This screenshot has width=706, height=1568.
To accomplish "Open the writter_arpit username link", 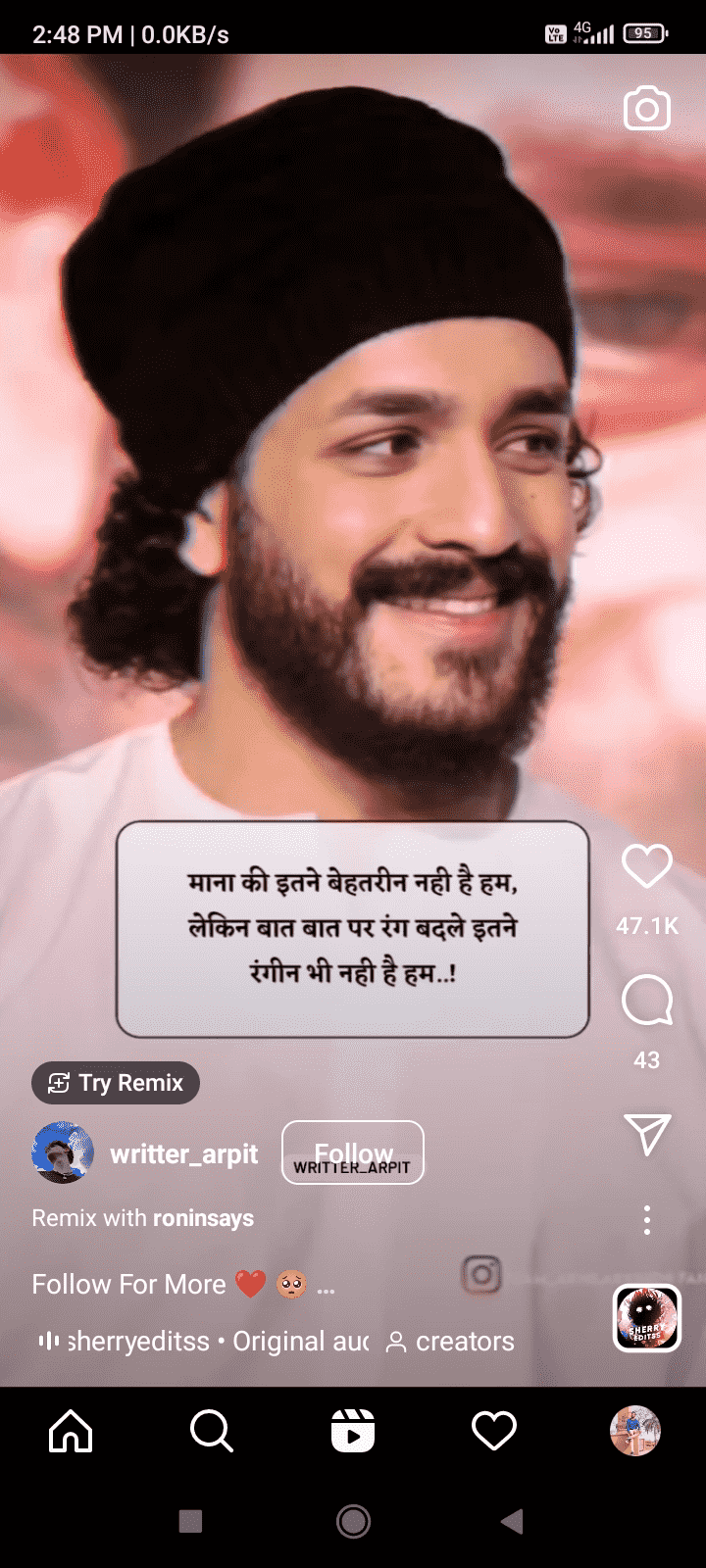I will coord(184,1154).
